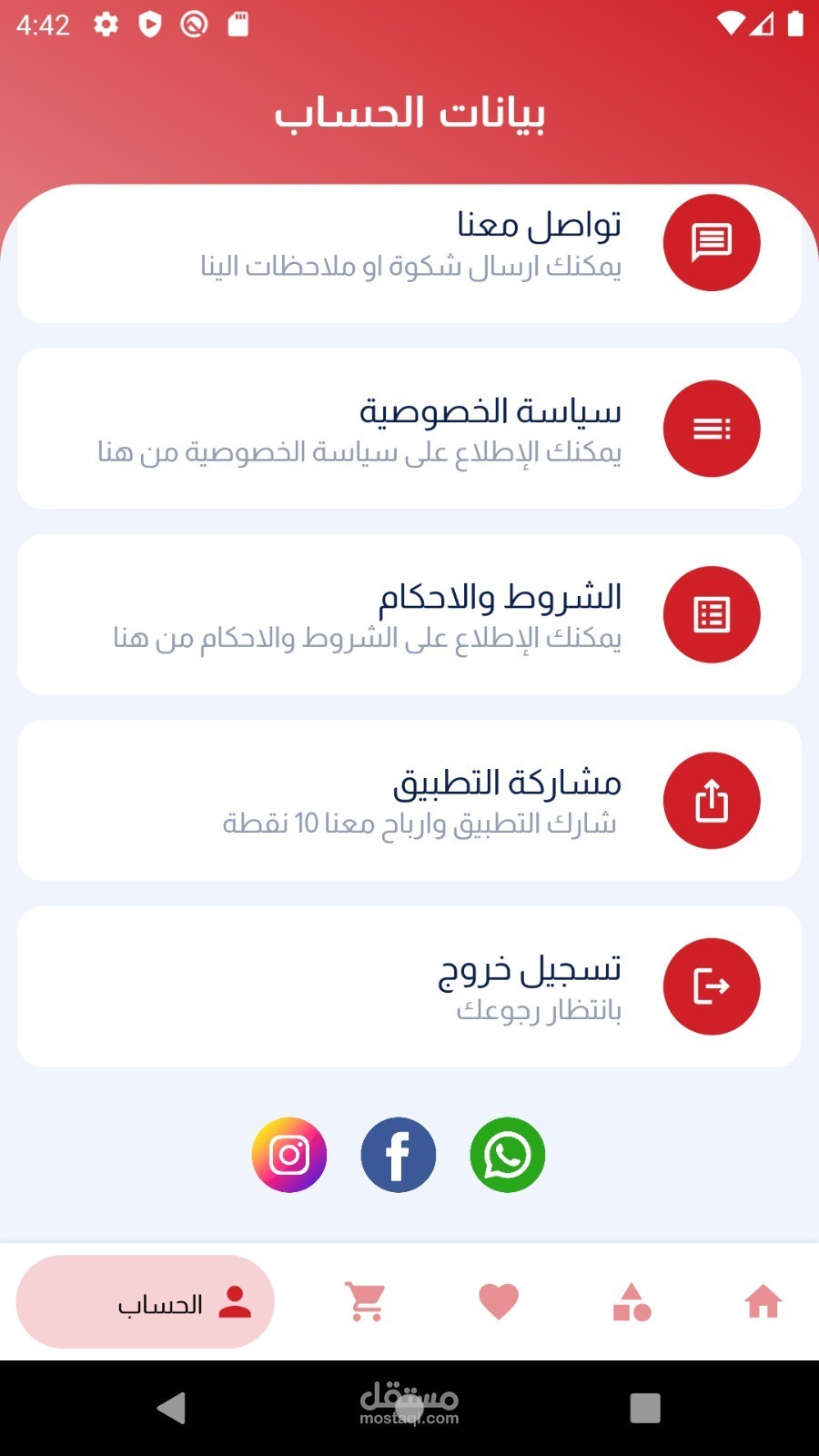View الشروط والاحكام terms and conditions

[409, 615]
